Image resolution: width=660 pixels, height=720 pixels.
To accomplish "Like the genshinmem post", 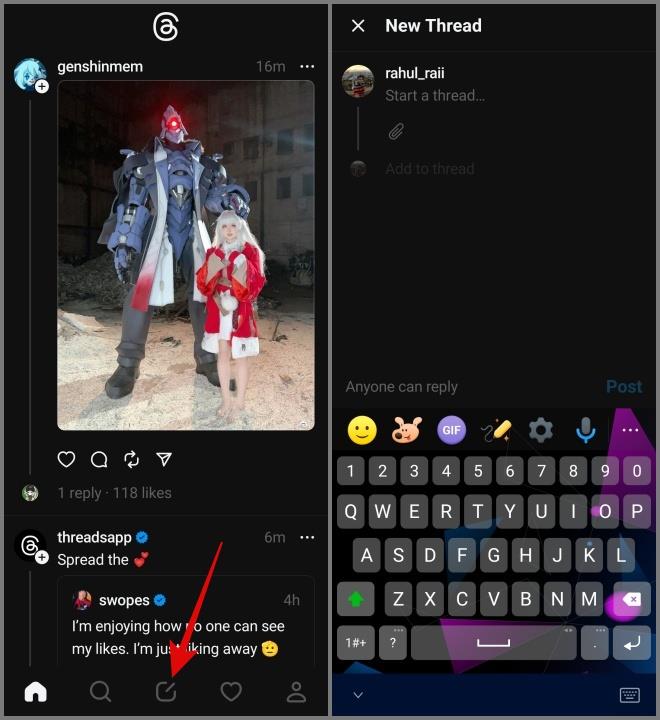I will pos(66,459).
